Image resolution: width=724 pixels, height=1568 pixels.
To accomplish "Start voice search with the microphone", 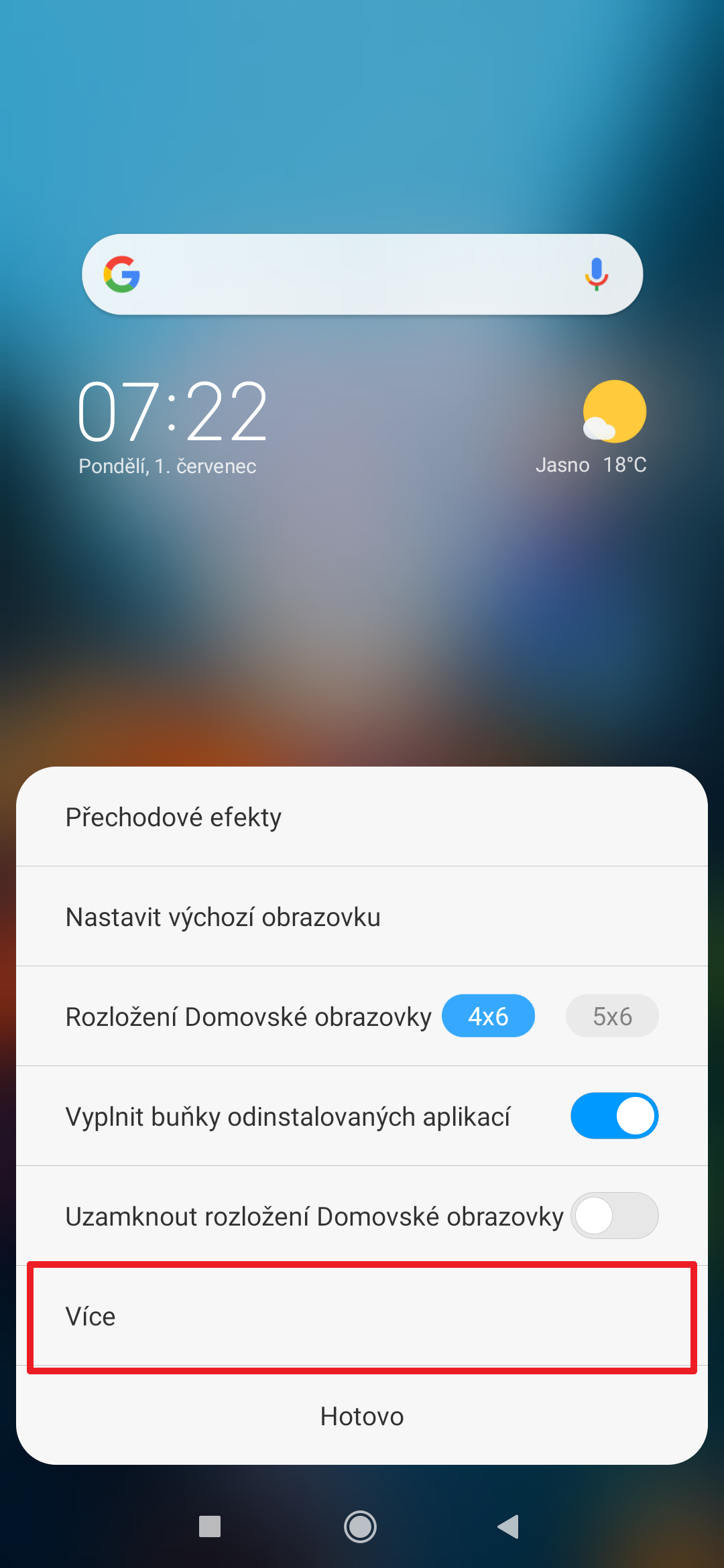I will tap(596, 275).
